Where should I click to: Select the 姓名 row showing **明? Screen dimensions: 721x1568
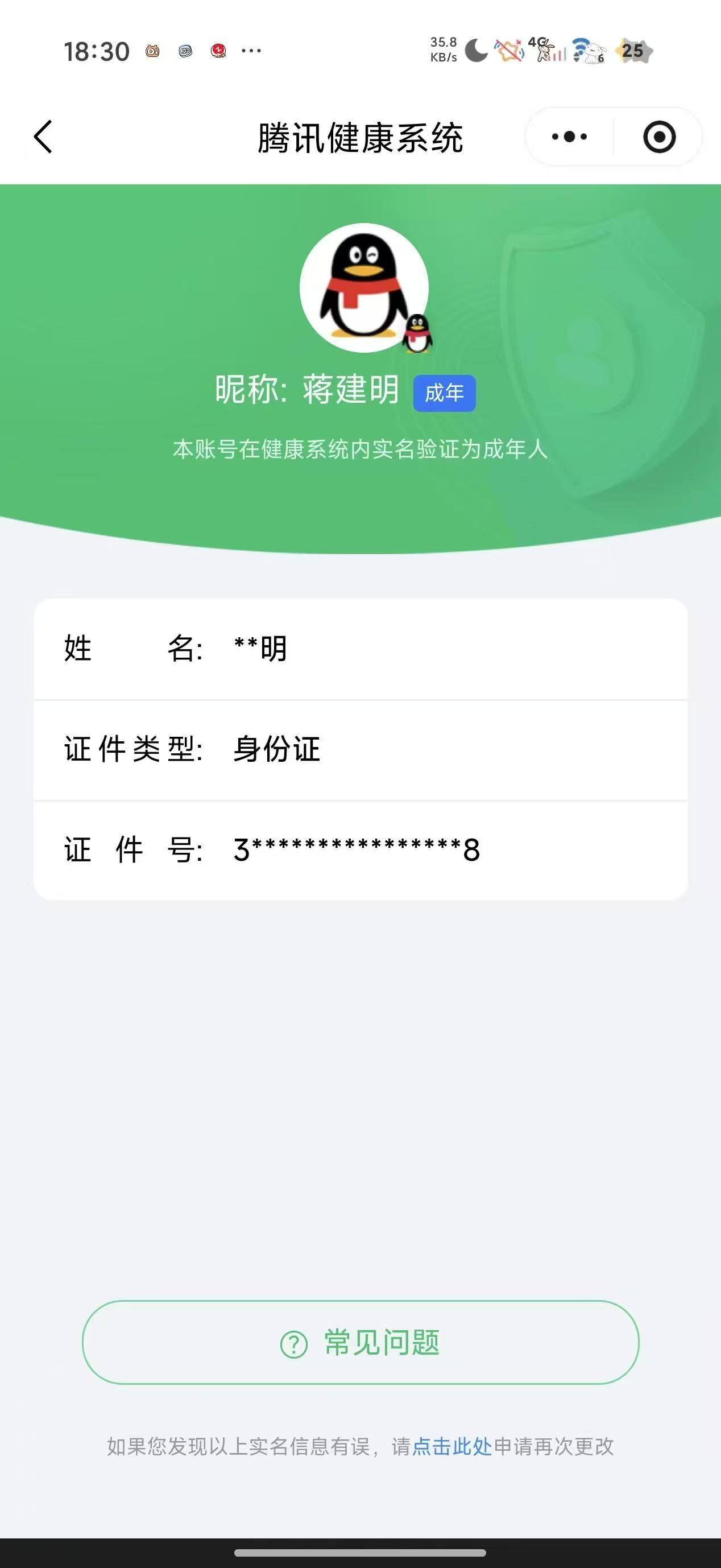[x=360, y=651]
